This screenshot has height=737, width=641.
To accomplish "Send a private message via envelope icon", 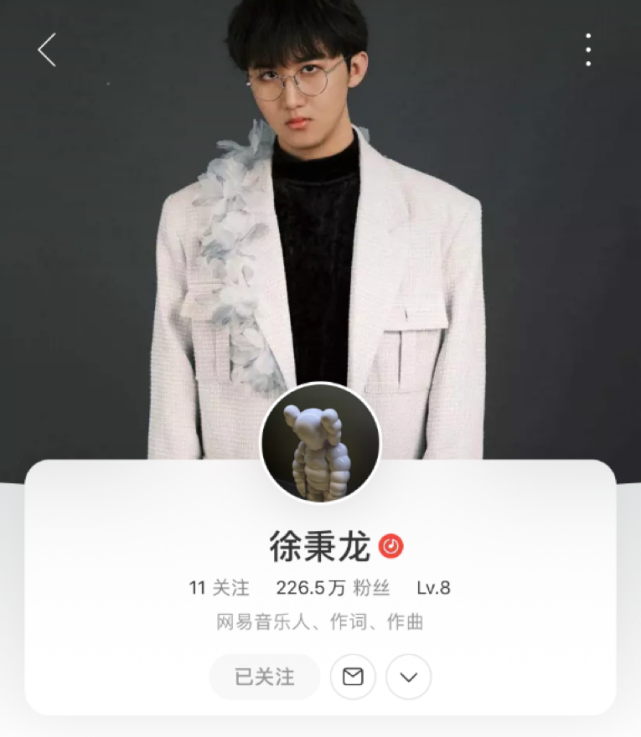I will point(353,677).
